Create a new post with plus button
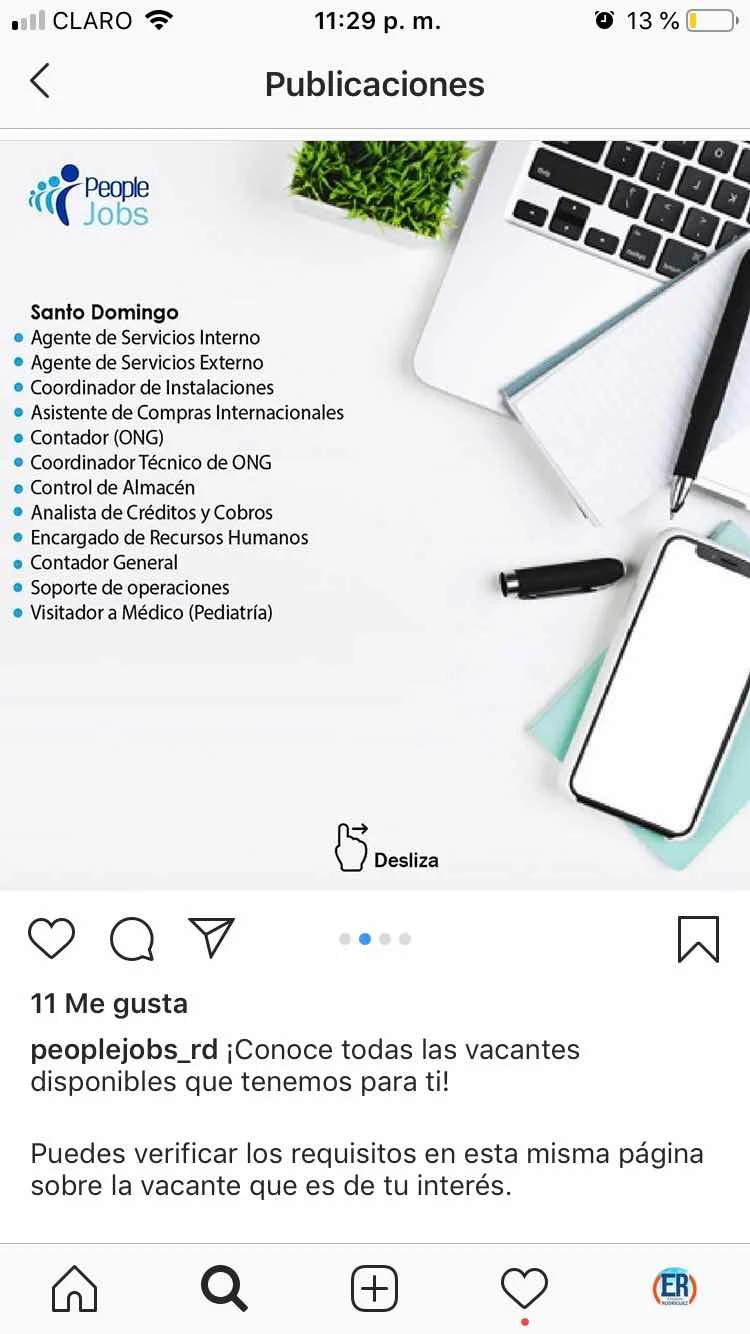This screenshot has width=750, height=1334. point(375,1288)
